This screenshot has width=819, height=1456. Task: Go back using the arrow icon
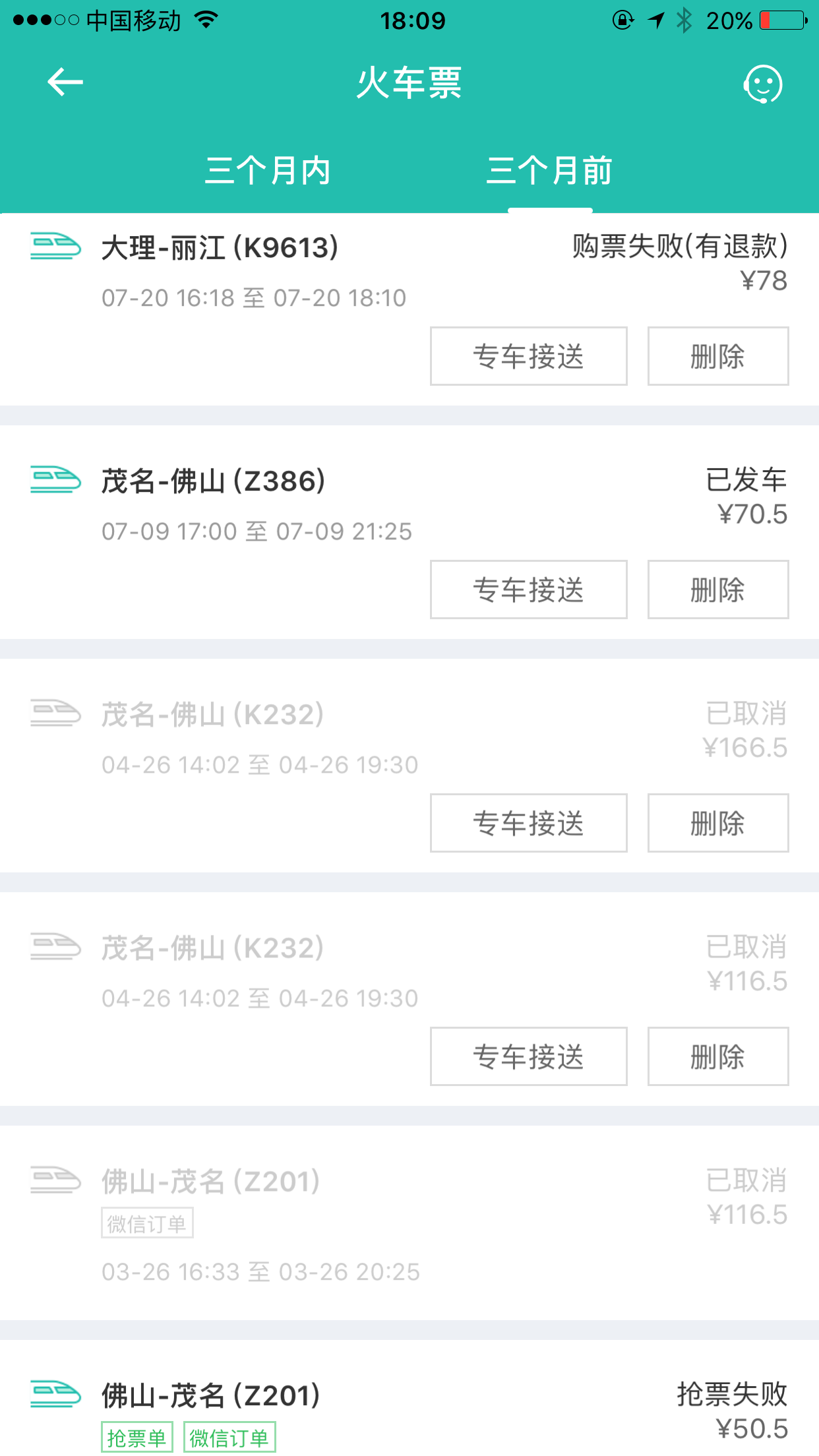coord(65,82)
